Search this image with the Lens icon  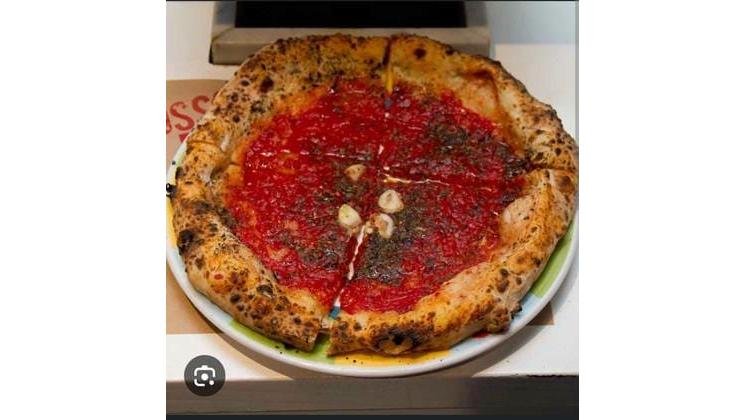point(205,375)
